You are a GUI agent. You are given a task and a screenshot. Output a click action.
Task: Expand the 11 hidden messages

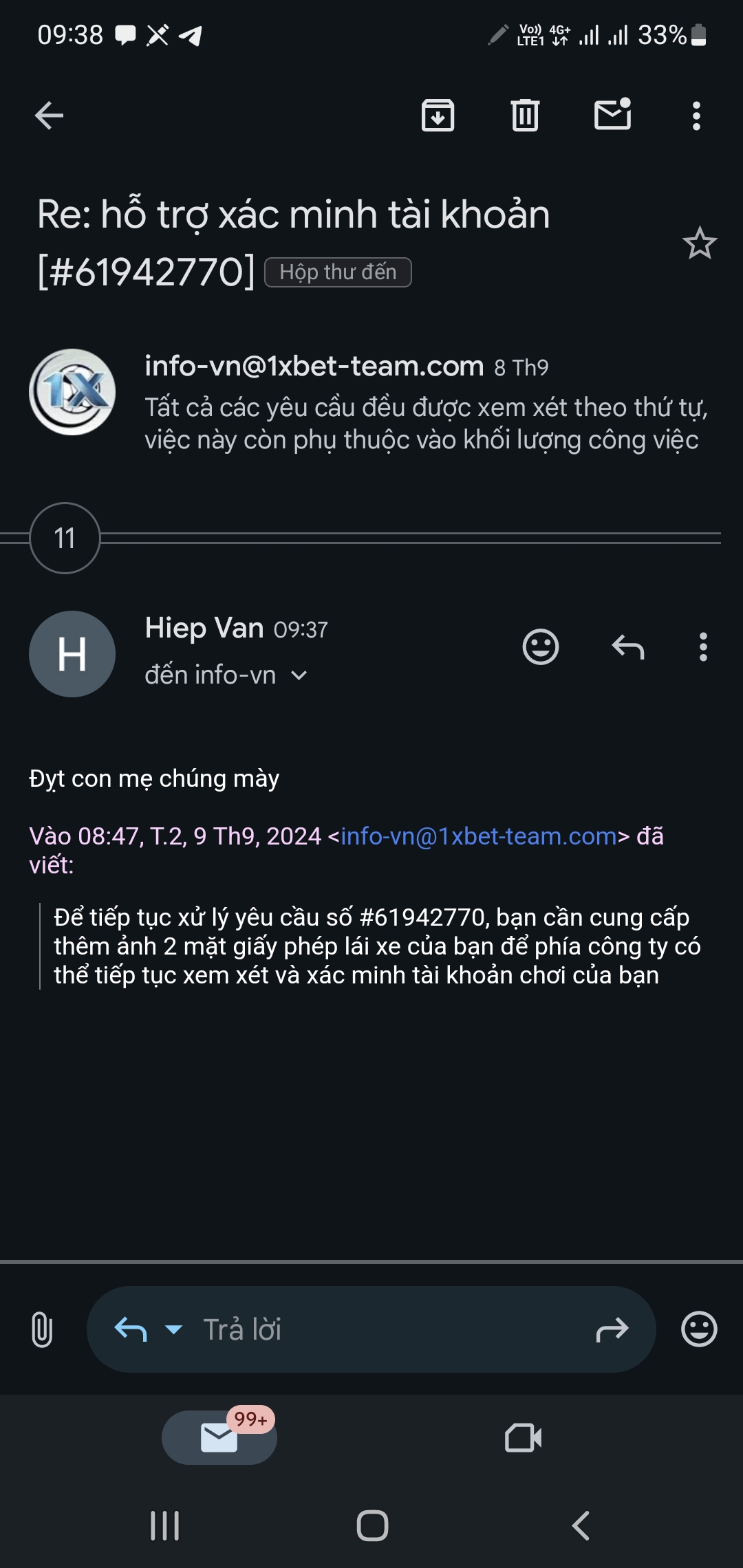[x=65, y=538]
